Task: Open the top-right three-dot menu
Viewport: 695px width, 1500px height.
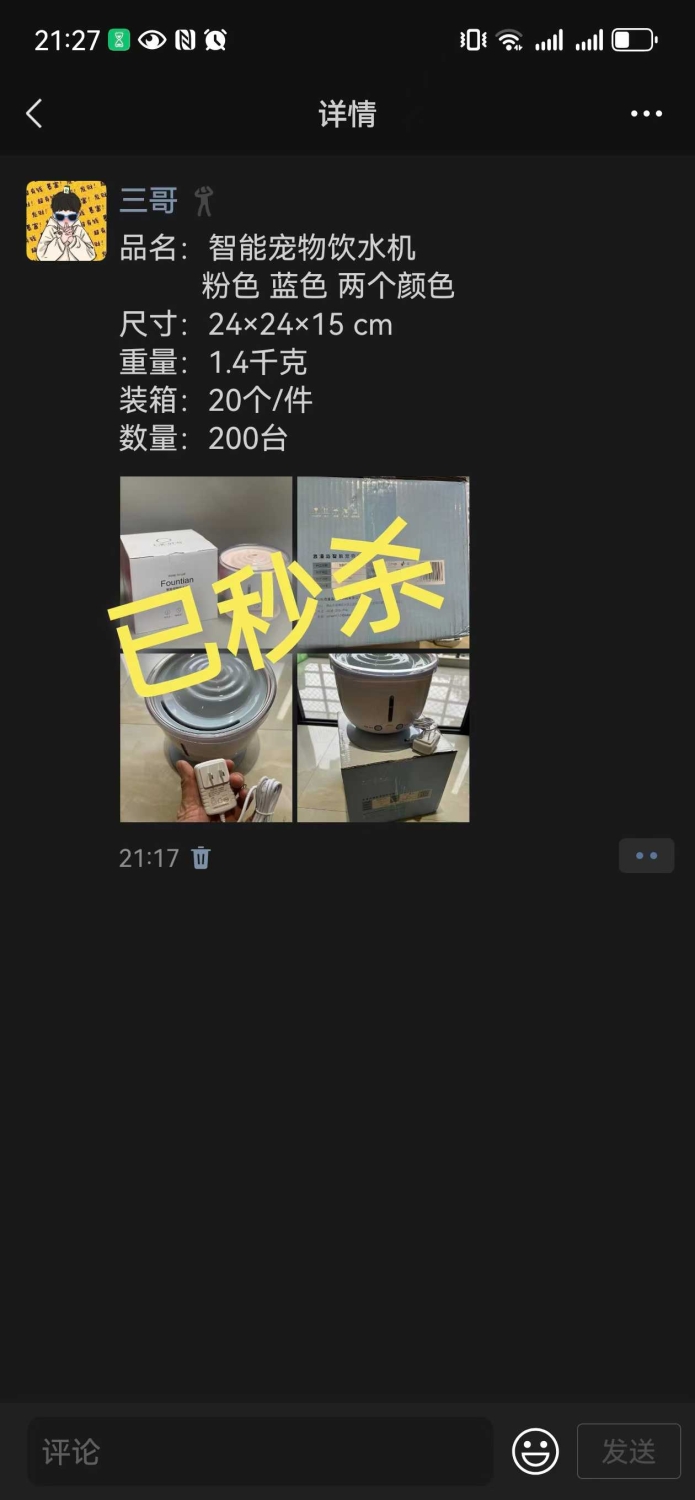Action: point(646,114)
